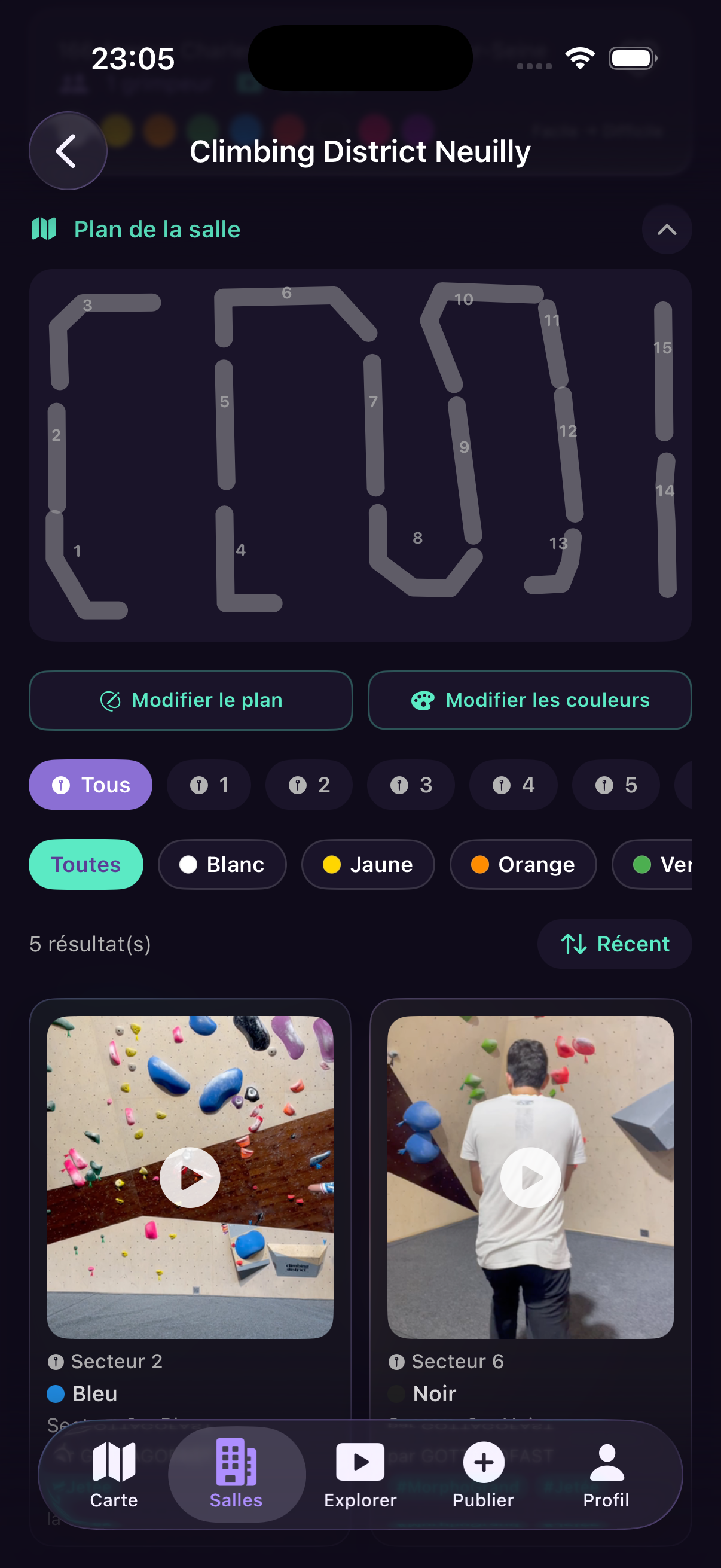Select the Jaune color filter

click(368, 864)
